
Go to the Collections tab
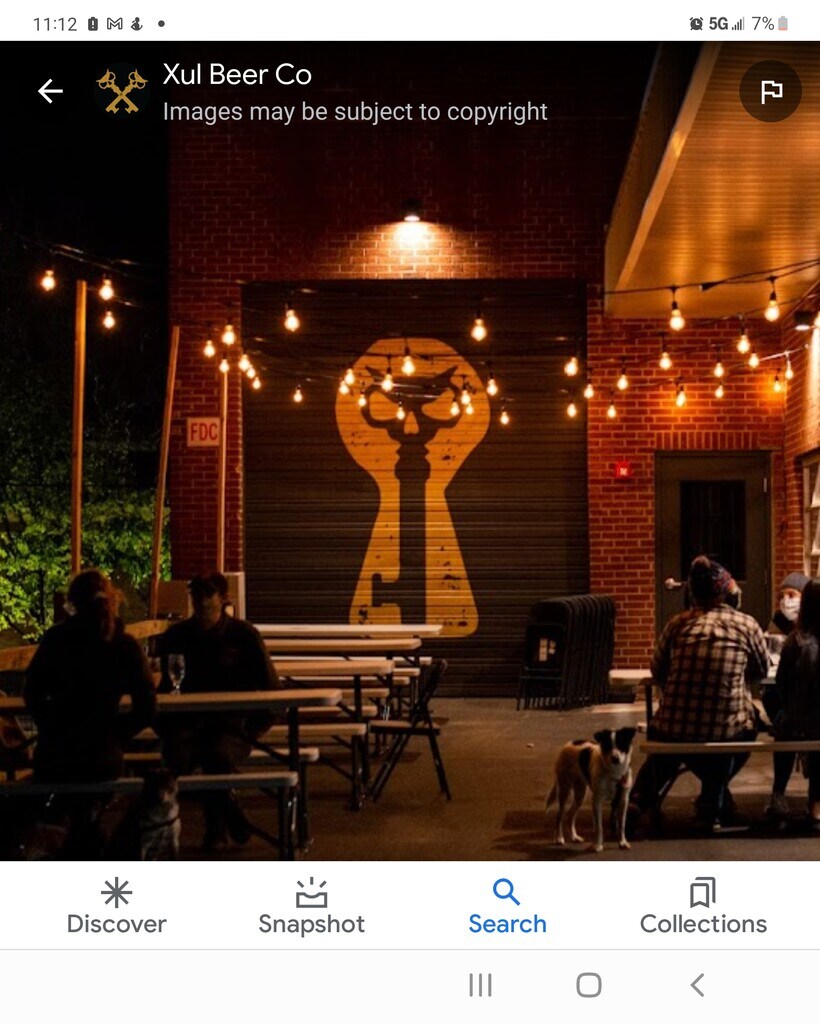pyautogui.click(x=703, y=906)
